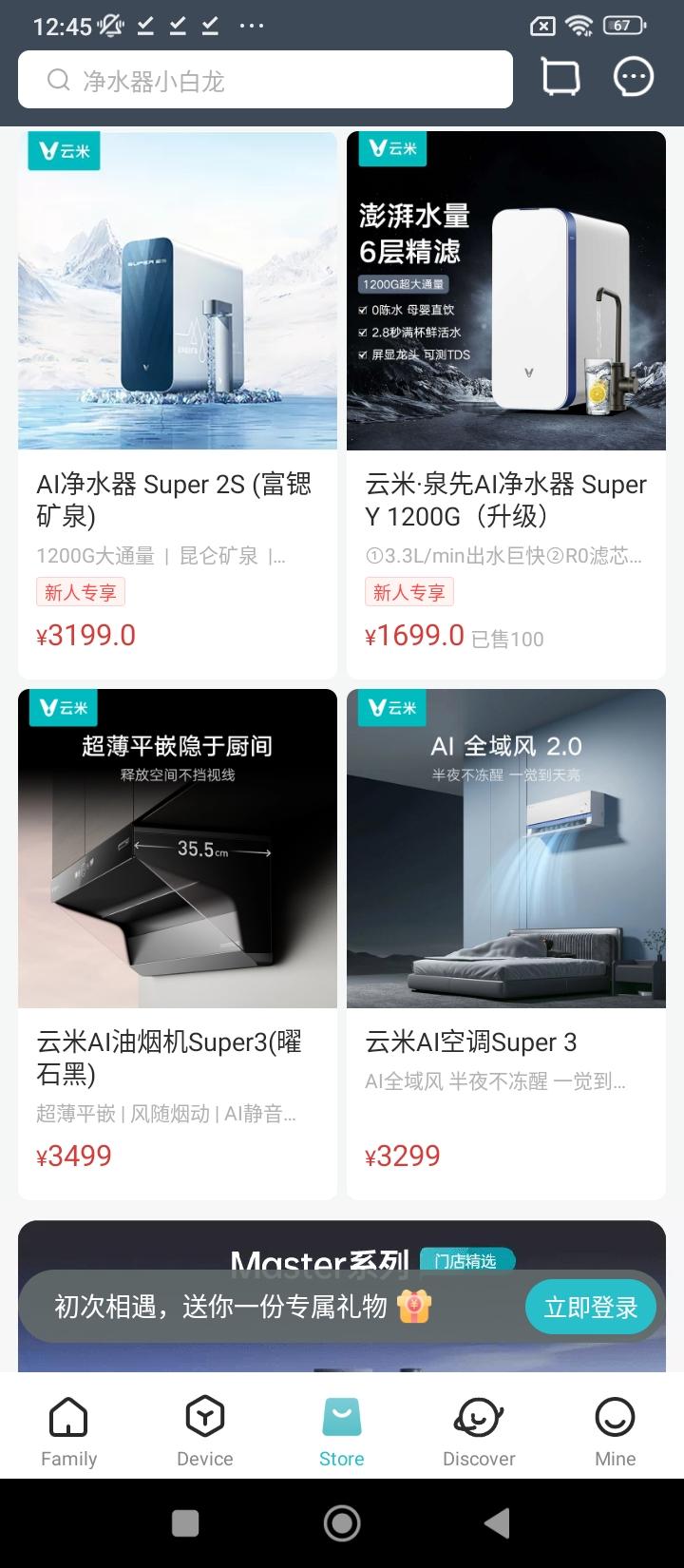Tap the more options icon in top right
684x1568 pixels.
632,76
